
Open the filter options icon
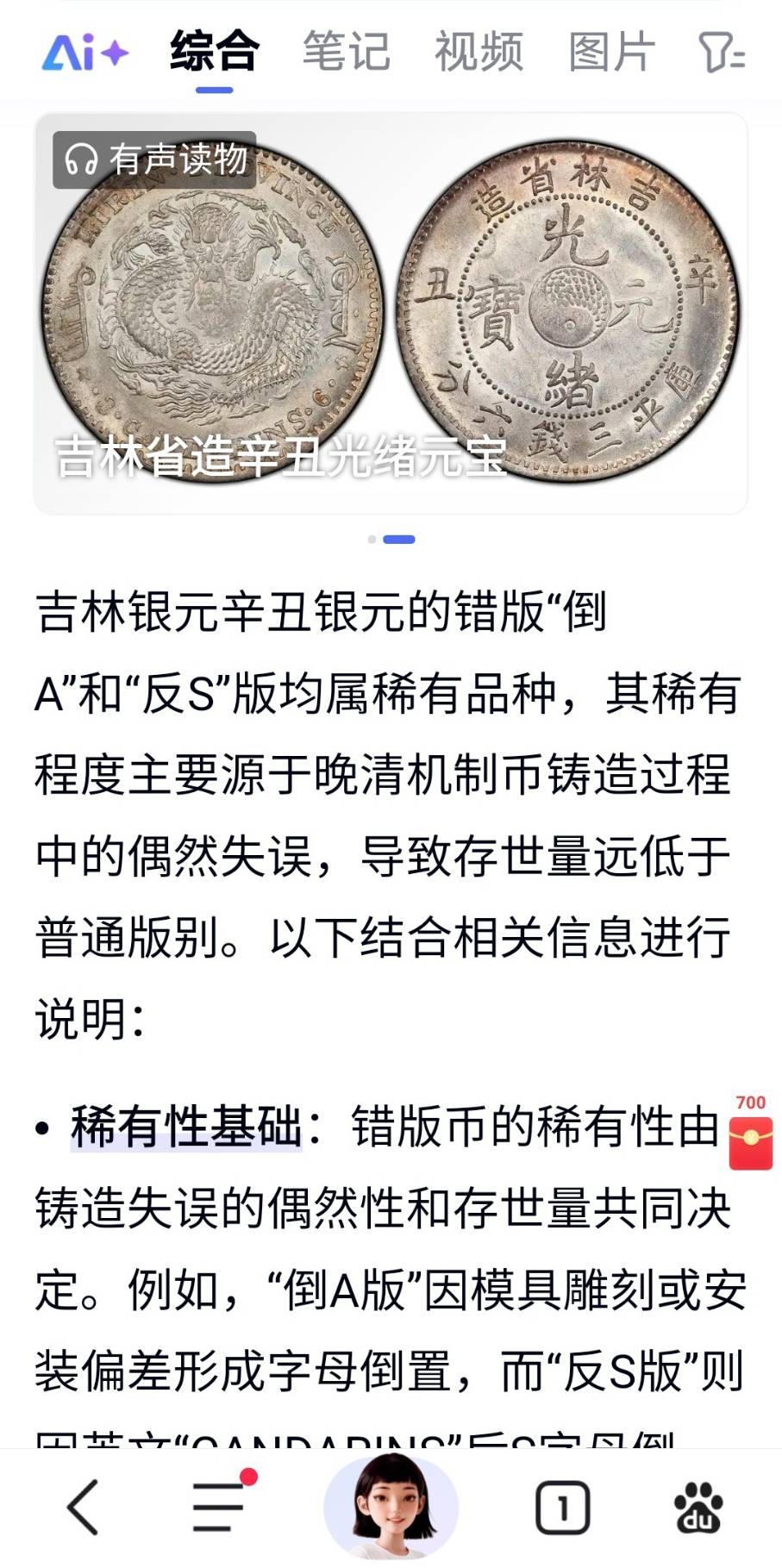[x=721, y=53]
